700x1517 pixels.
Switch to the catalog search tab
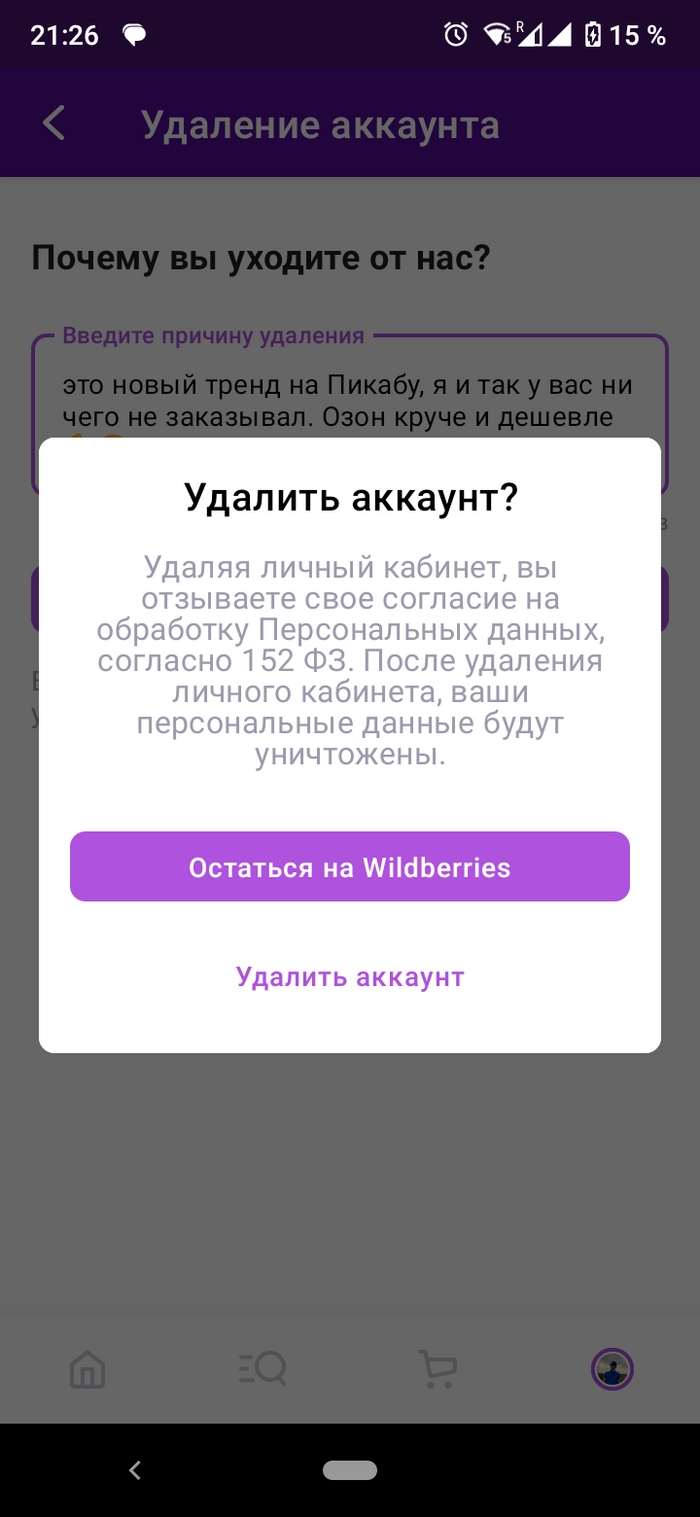(263, 1369)
